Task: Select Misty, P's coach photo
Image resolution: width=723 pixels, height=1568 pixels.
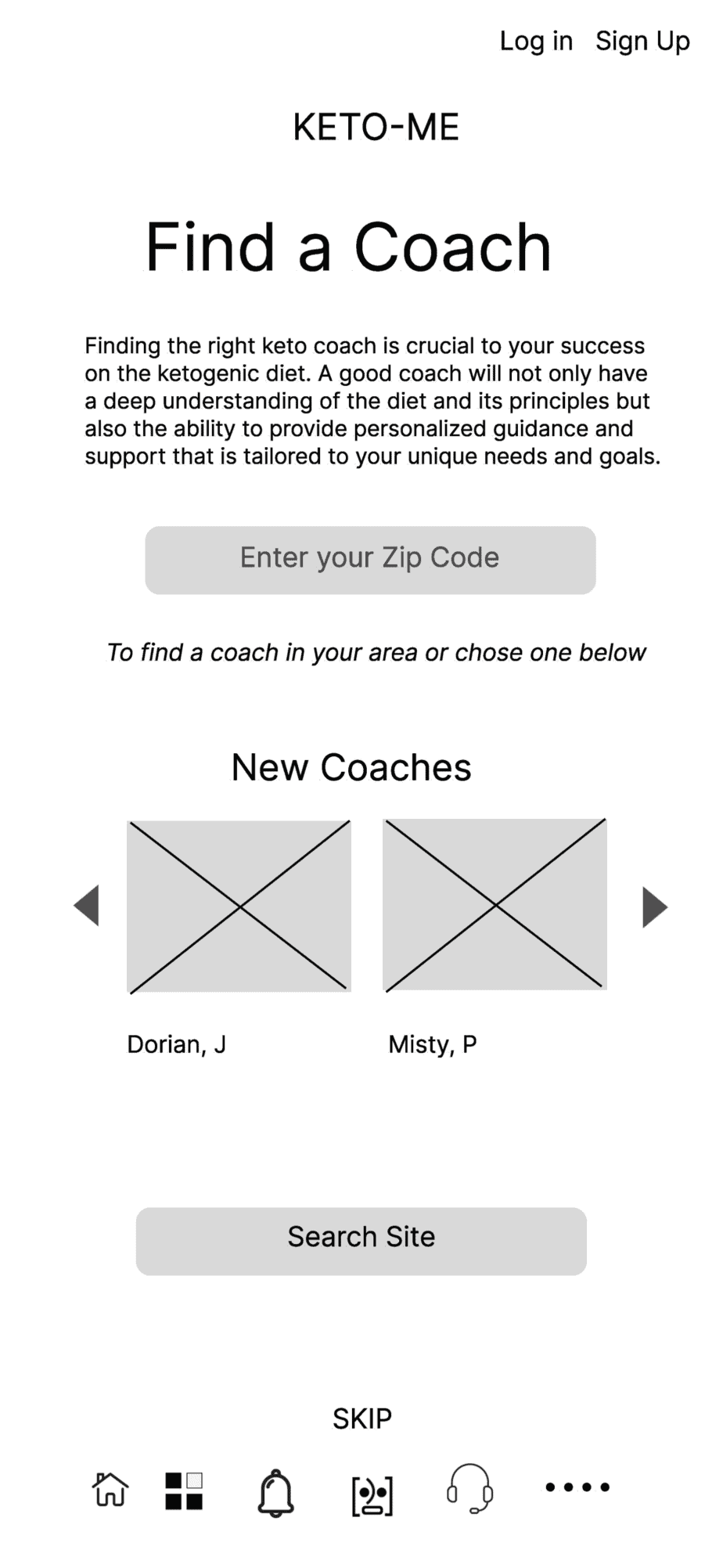Action: pyautogui.click(x=495, y=906)
